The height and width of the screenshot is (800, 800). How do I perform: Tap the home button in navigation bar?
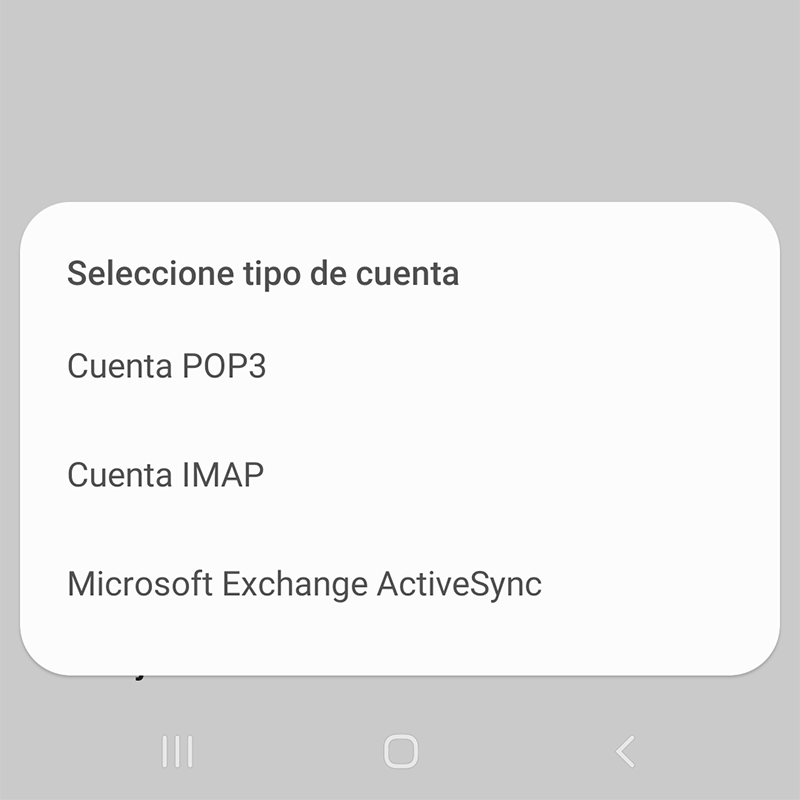(x=401, y=751)
